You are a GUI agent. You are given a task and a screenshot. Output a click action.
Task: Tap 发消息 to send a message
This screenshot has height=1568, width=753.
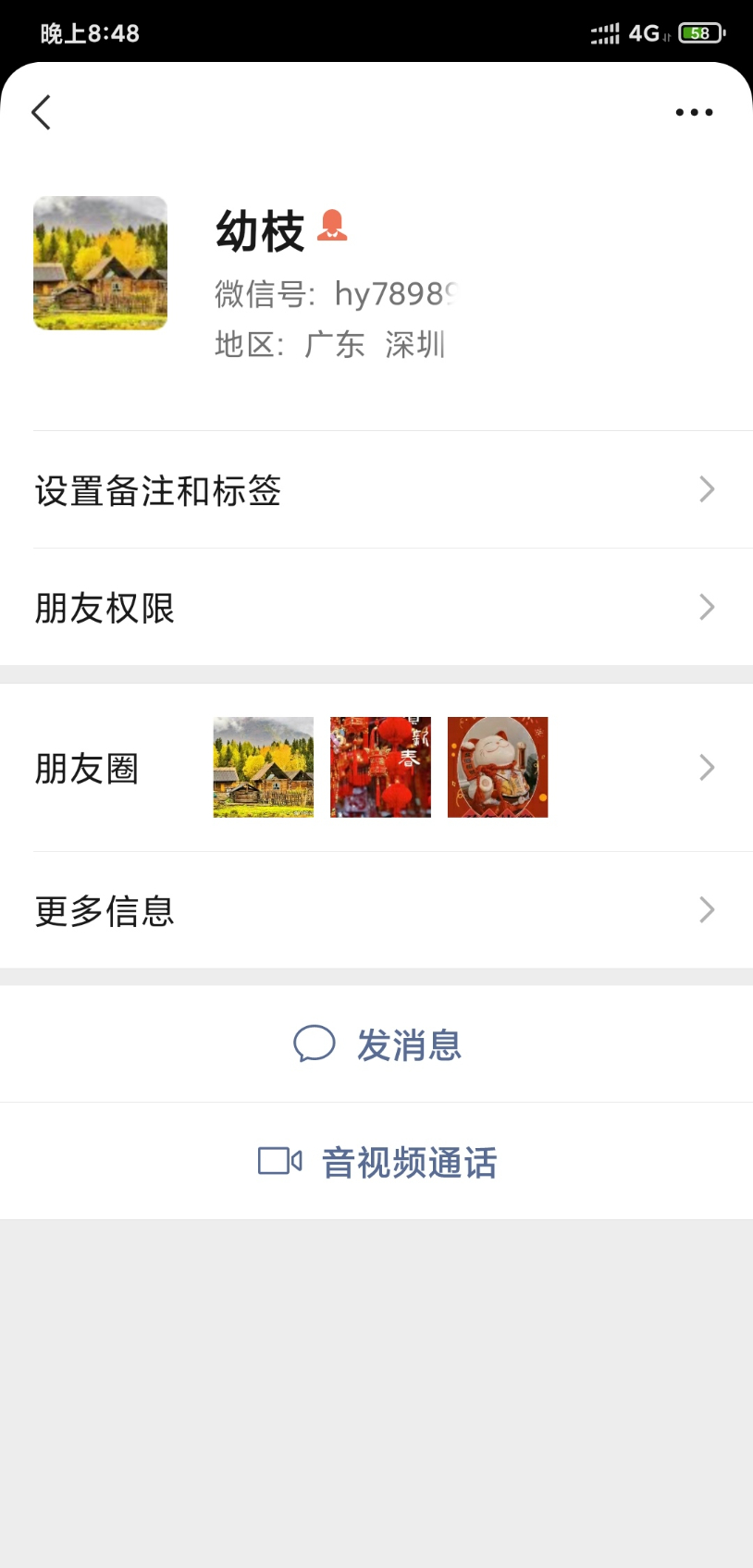(377, 1044)
